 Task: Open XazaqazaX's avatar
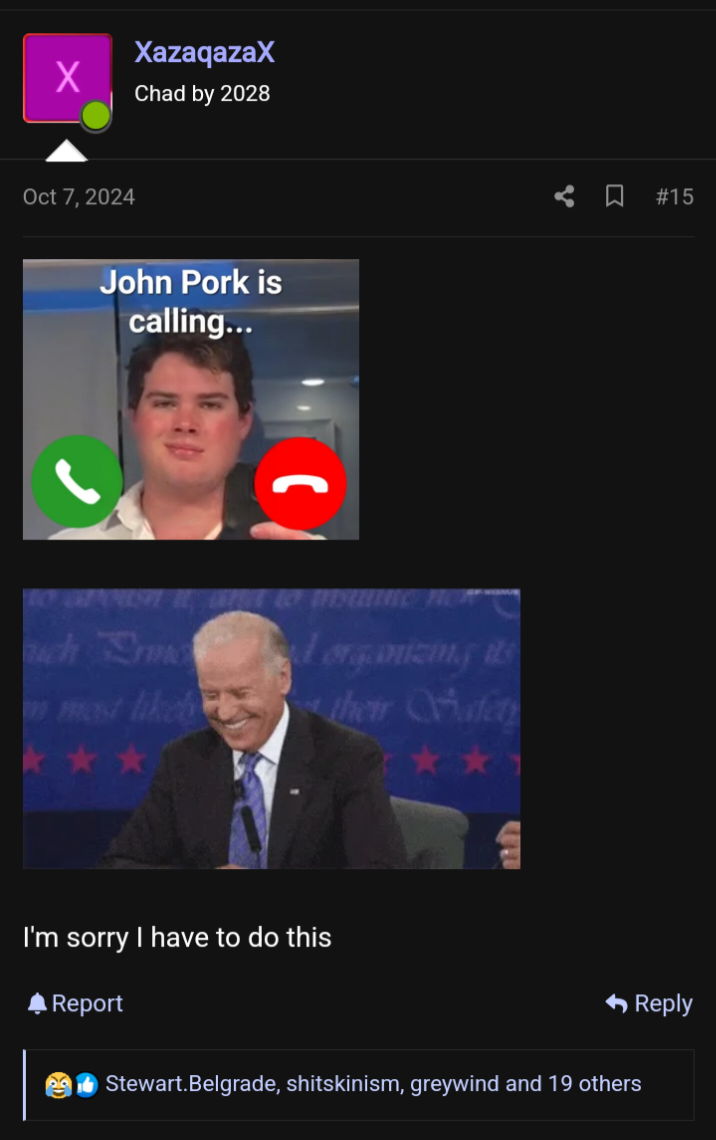(x=67, y=78)
